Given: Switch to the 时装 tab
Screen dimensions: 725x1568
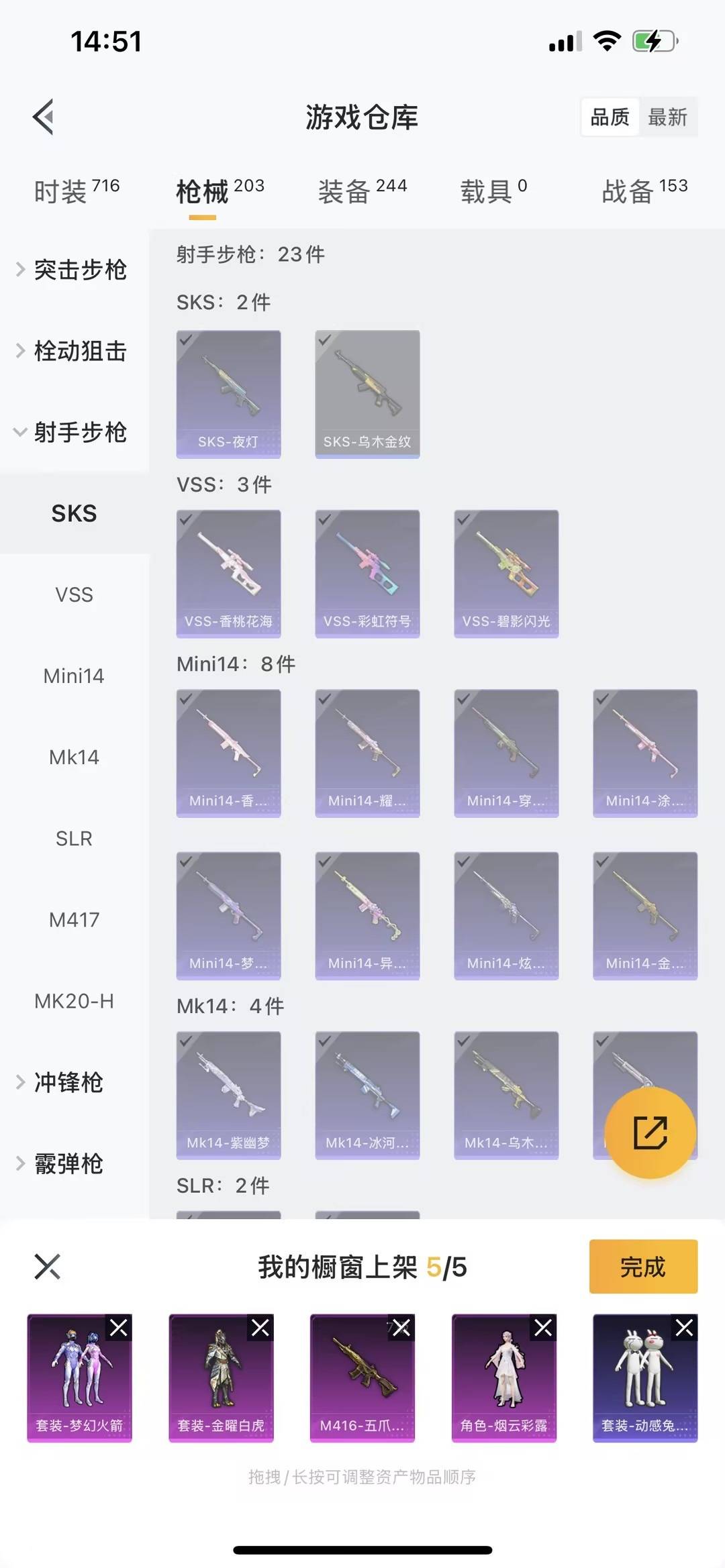Looking at the screenshot, I should [76, 191].
